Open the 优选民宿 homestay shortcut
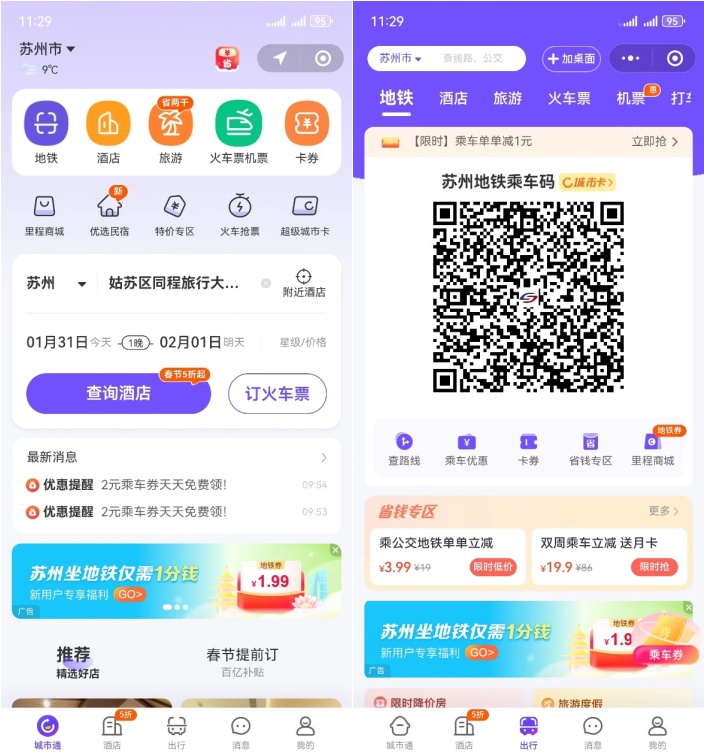Screen dimensions: 704x755 pyautogui.click(x=109, y=214)
